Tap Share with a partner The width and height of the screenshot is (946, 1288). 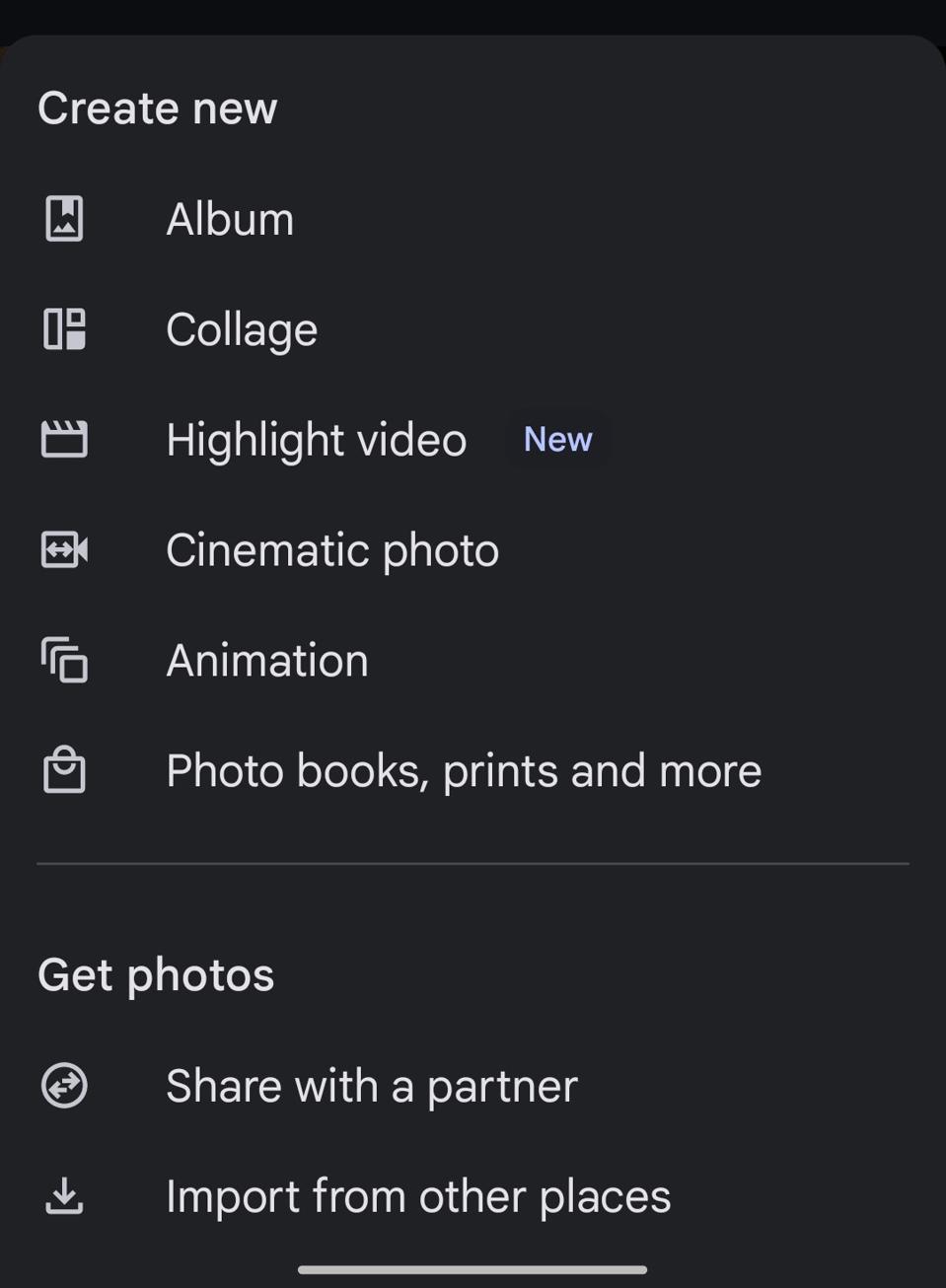coord(371,1086)
